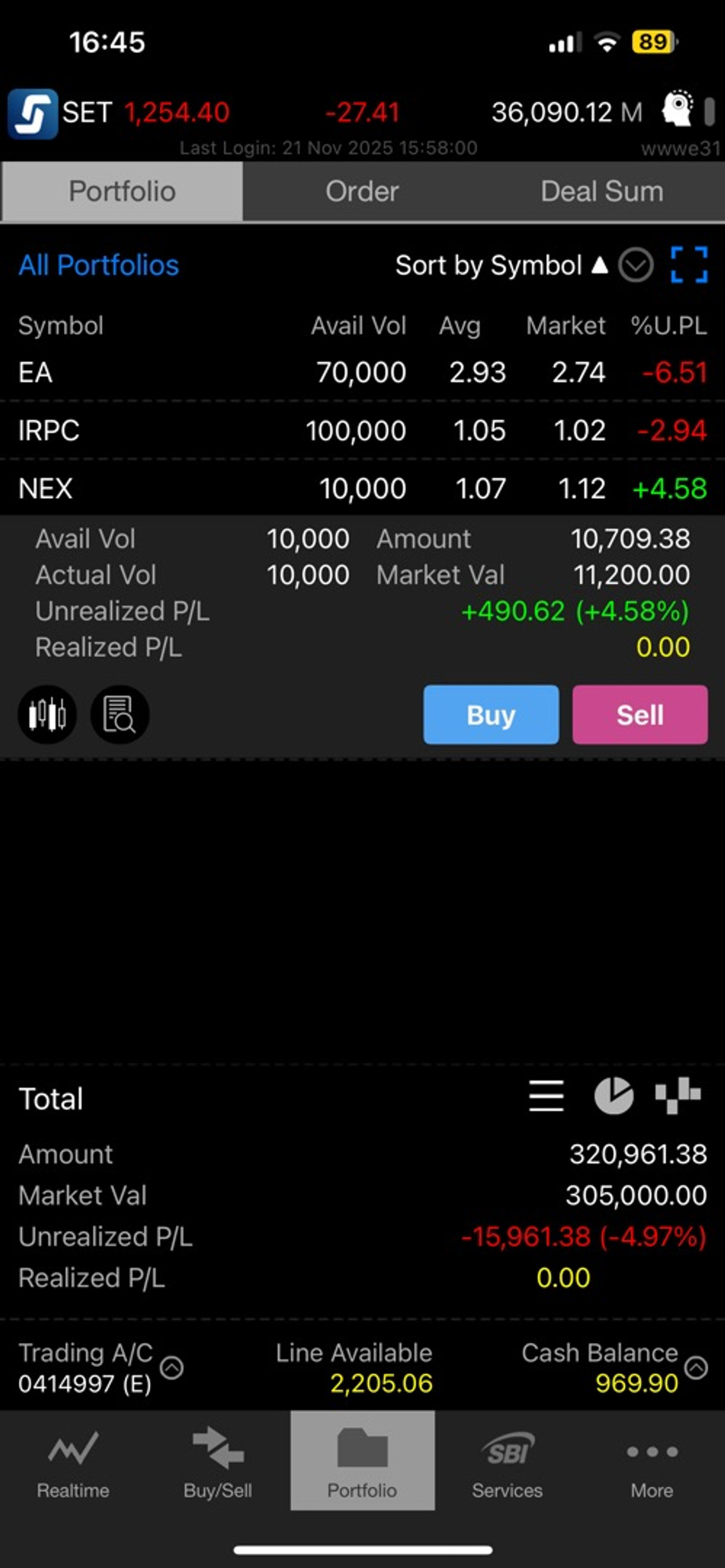Select the EA holding row
This screenshot has width=725, height=1568.
coord(362,372)
